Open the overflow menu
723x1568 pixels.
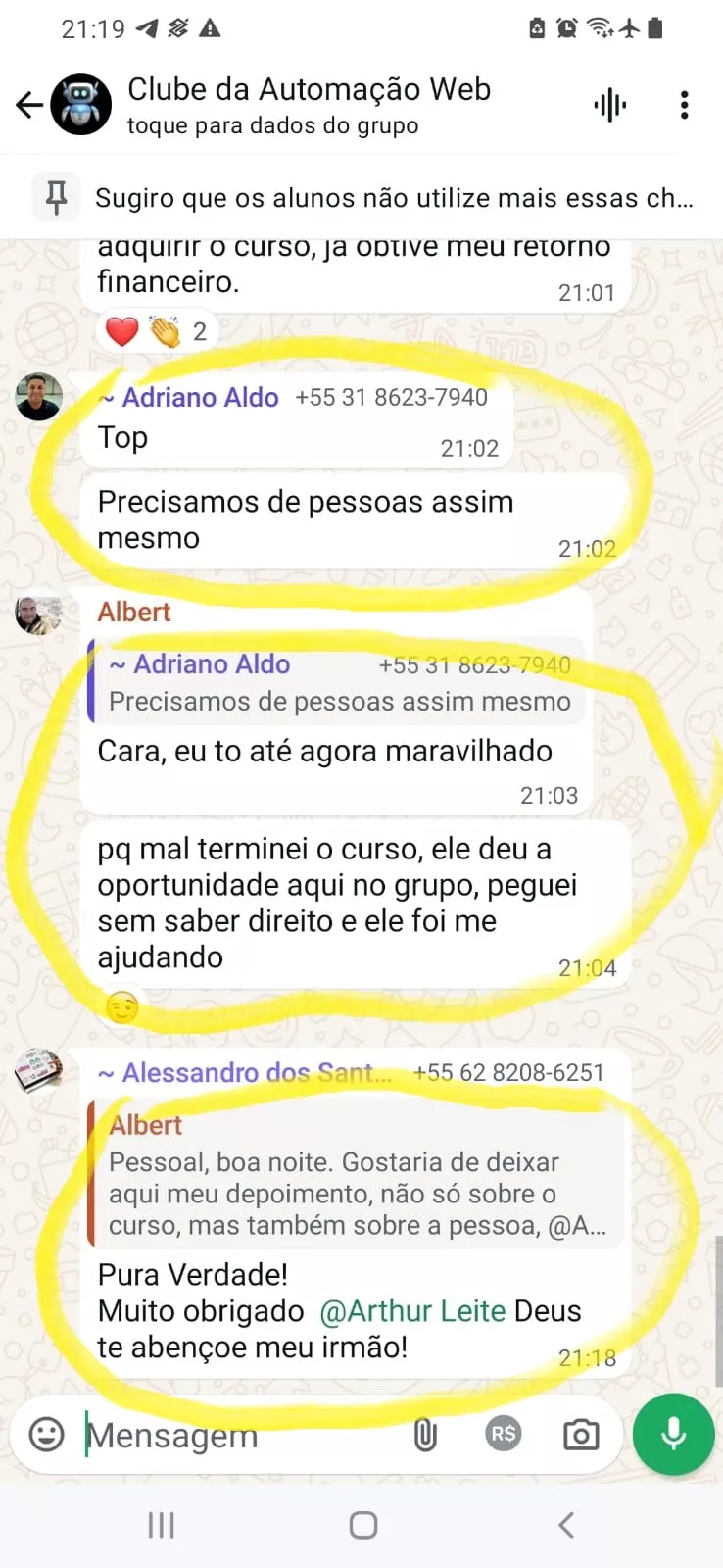point(684,105)
